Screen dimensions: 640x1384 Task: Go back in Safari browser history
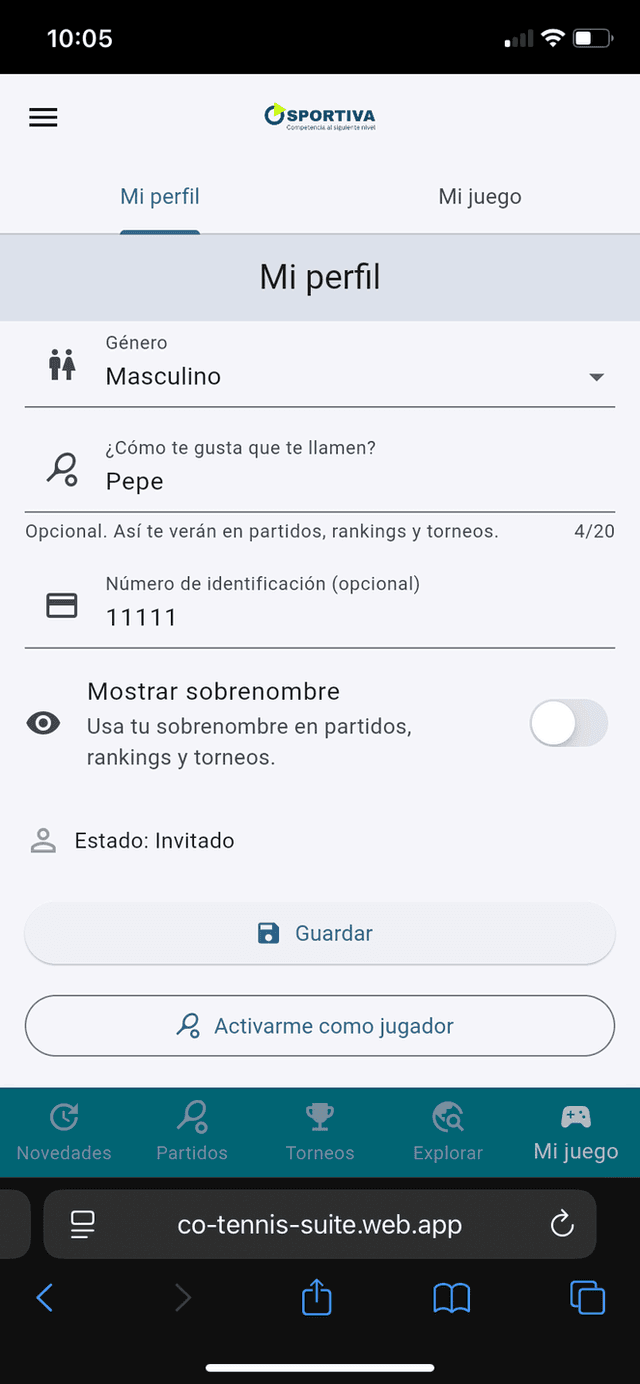coord(44,1298)
